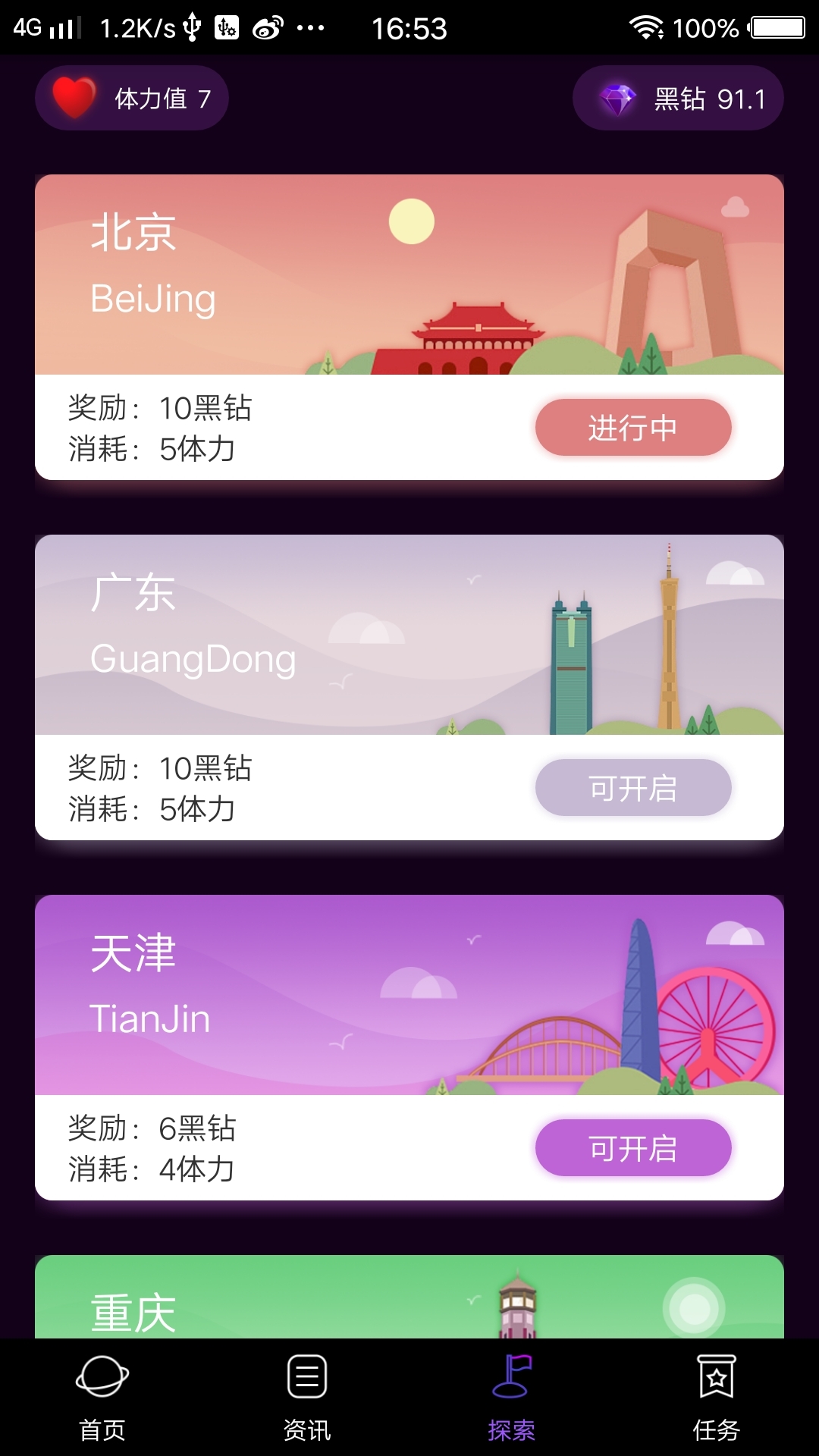819x1456 pixels.
Task: Open the 黑钻 black diamond balance
Action: 678,99
